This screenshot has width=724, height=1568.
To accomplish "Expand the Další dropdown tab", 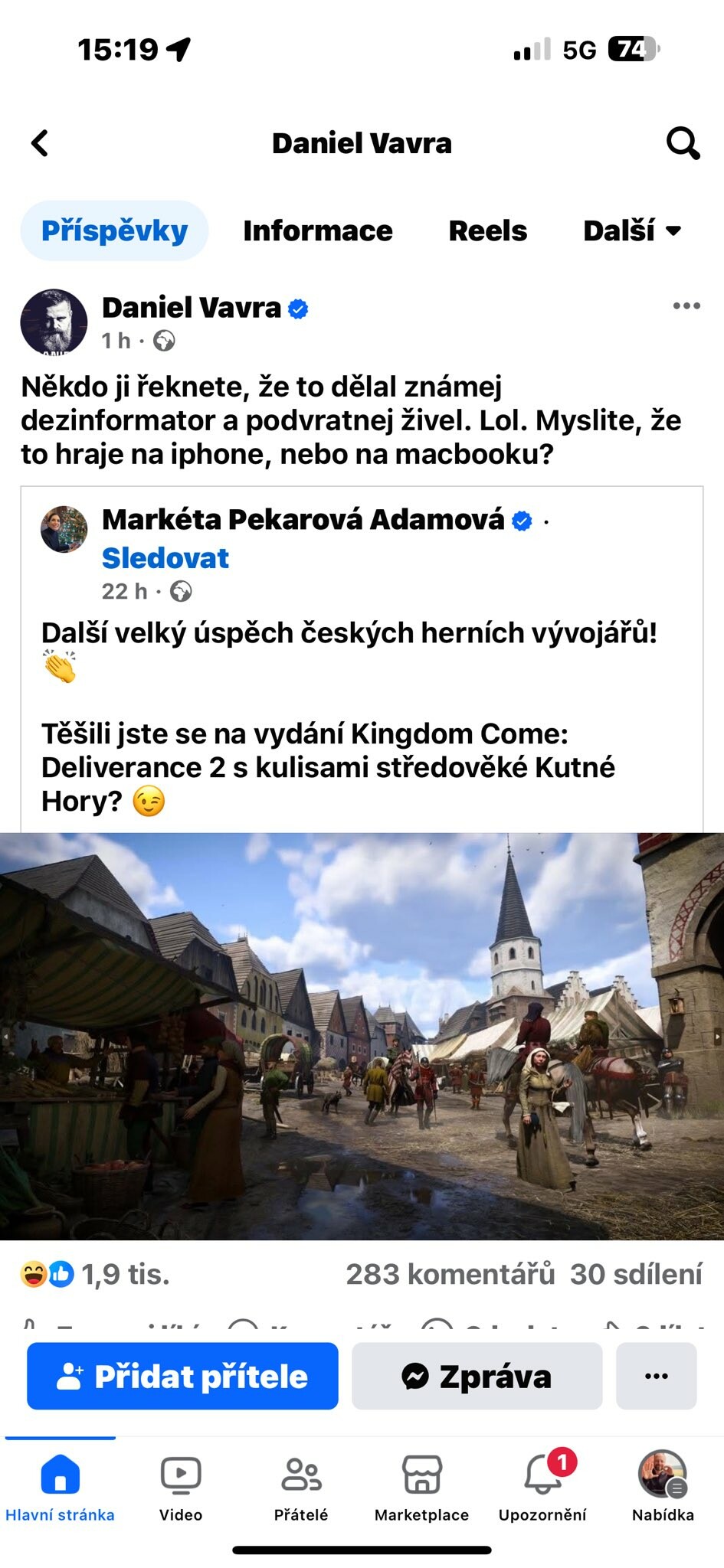I will coord(632,230).
